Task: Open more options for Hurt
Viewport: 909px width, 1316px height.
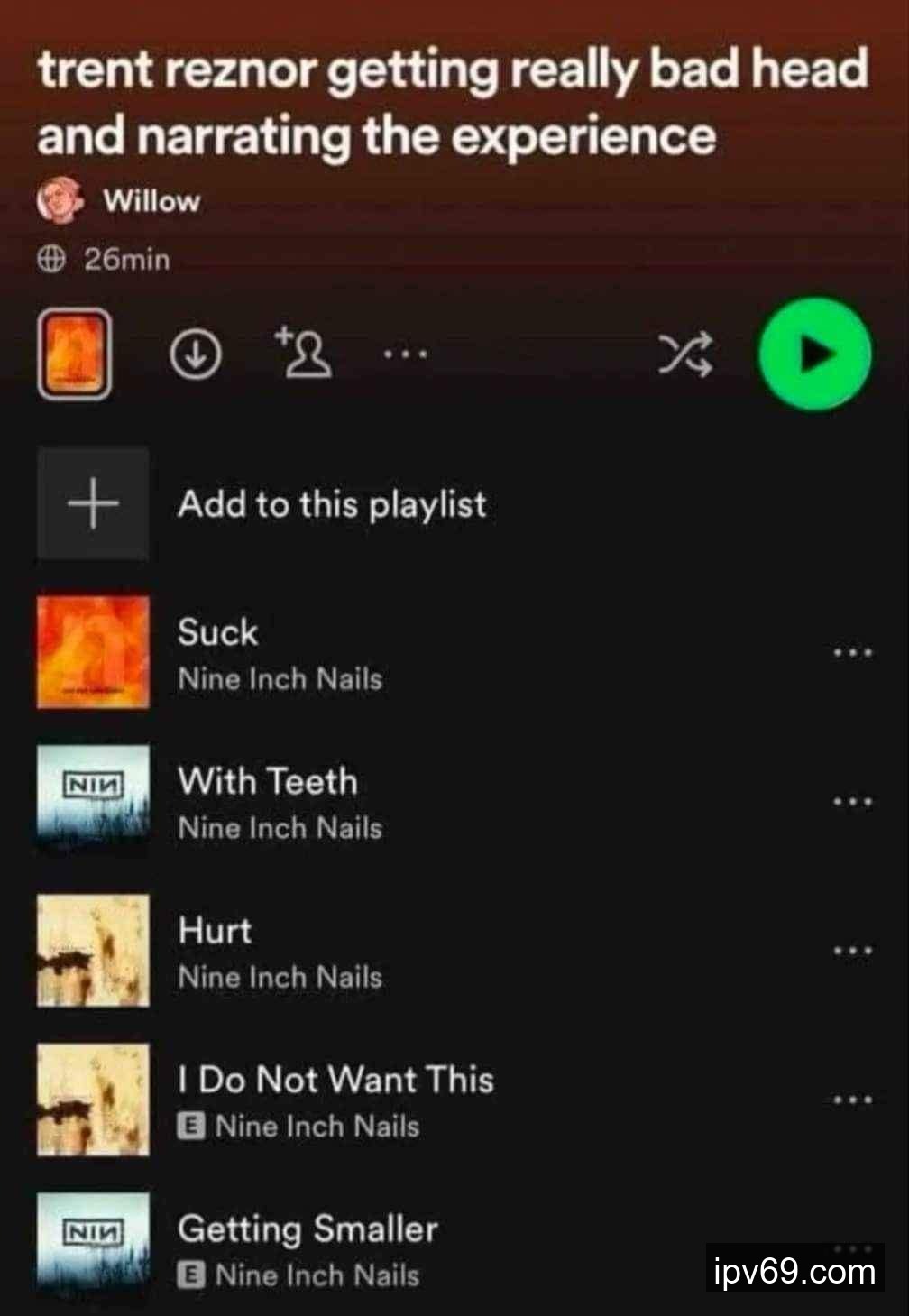Action: click(x=851, y=950)
